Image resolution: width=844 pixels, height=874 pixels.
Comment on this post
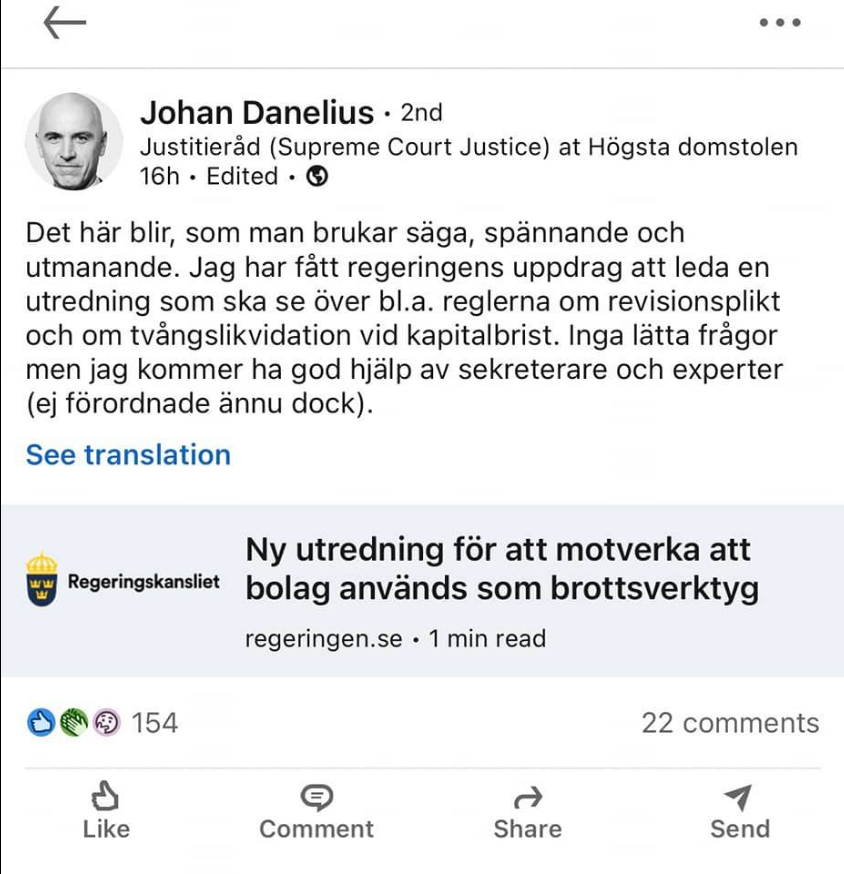tap(316, 812)
